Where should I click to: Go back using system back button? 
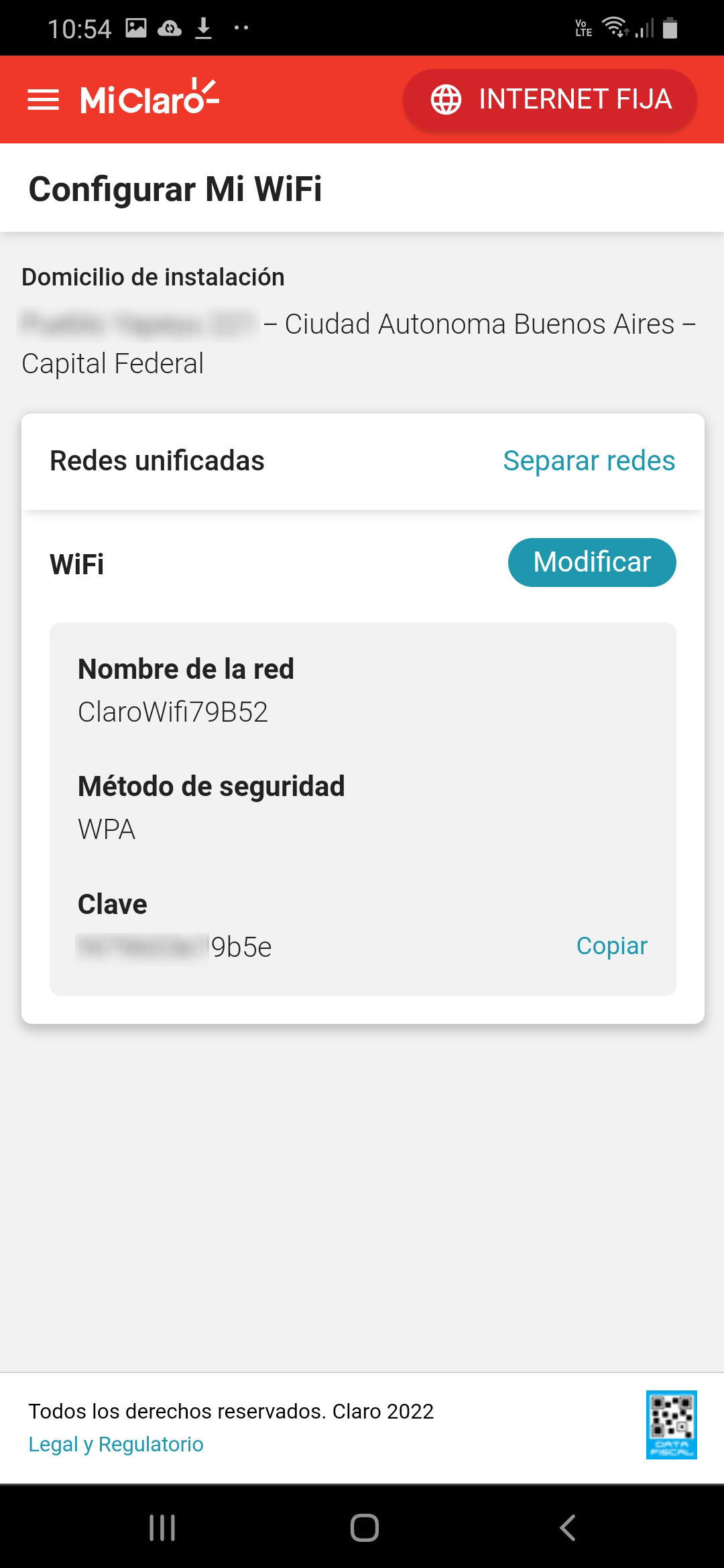pyautogui.click(x=567, y=1528)
